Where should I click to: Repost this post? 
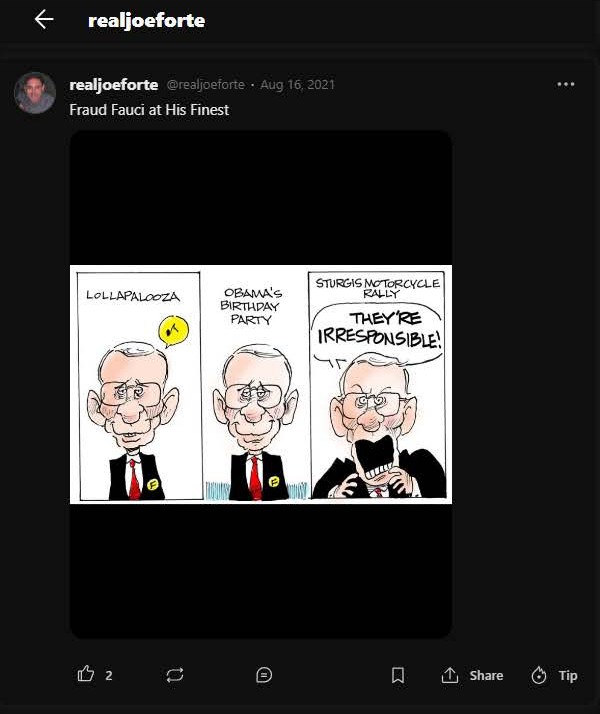point(174,675)
